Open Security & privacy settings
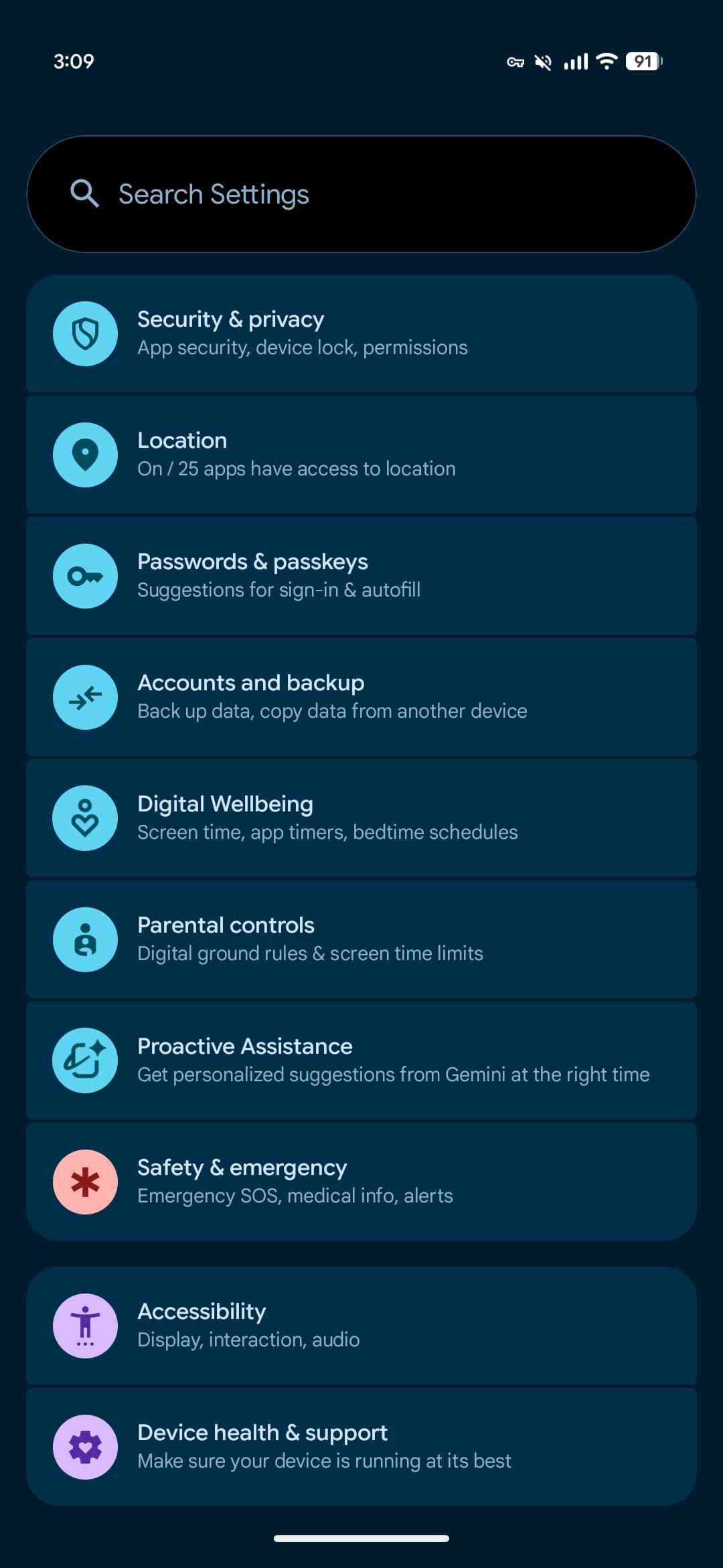723x1568 pixels. pyautogui.click(x=361, y=333)
